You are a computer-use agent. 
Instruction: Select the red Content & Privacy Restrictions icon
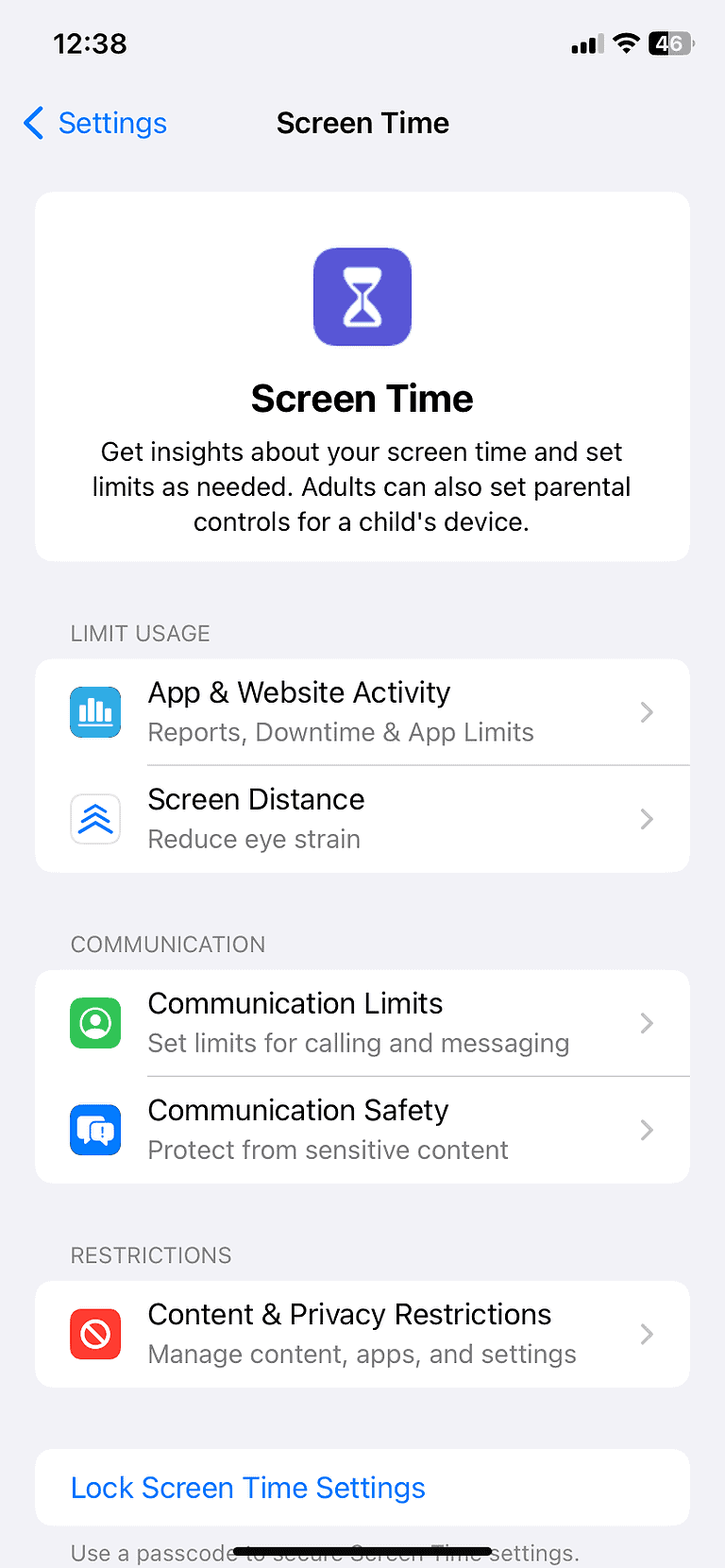coord(95,1334)
